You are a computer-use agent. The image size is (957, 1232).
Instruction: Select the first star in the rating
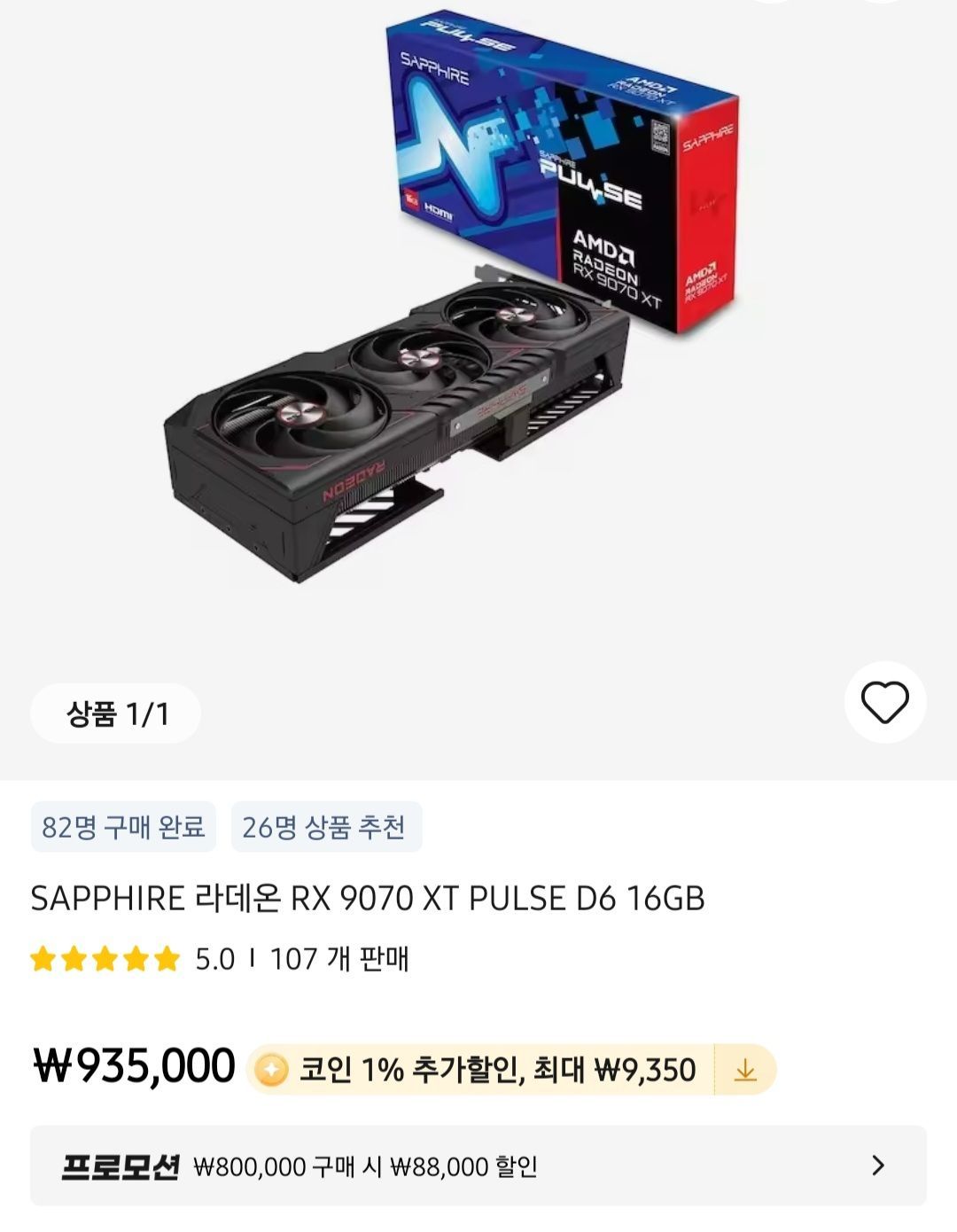43,957
